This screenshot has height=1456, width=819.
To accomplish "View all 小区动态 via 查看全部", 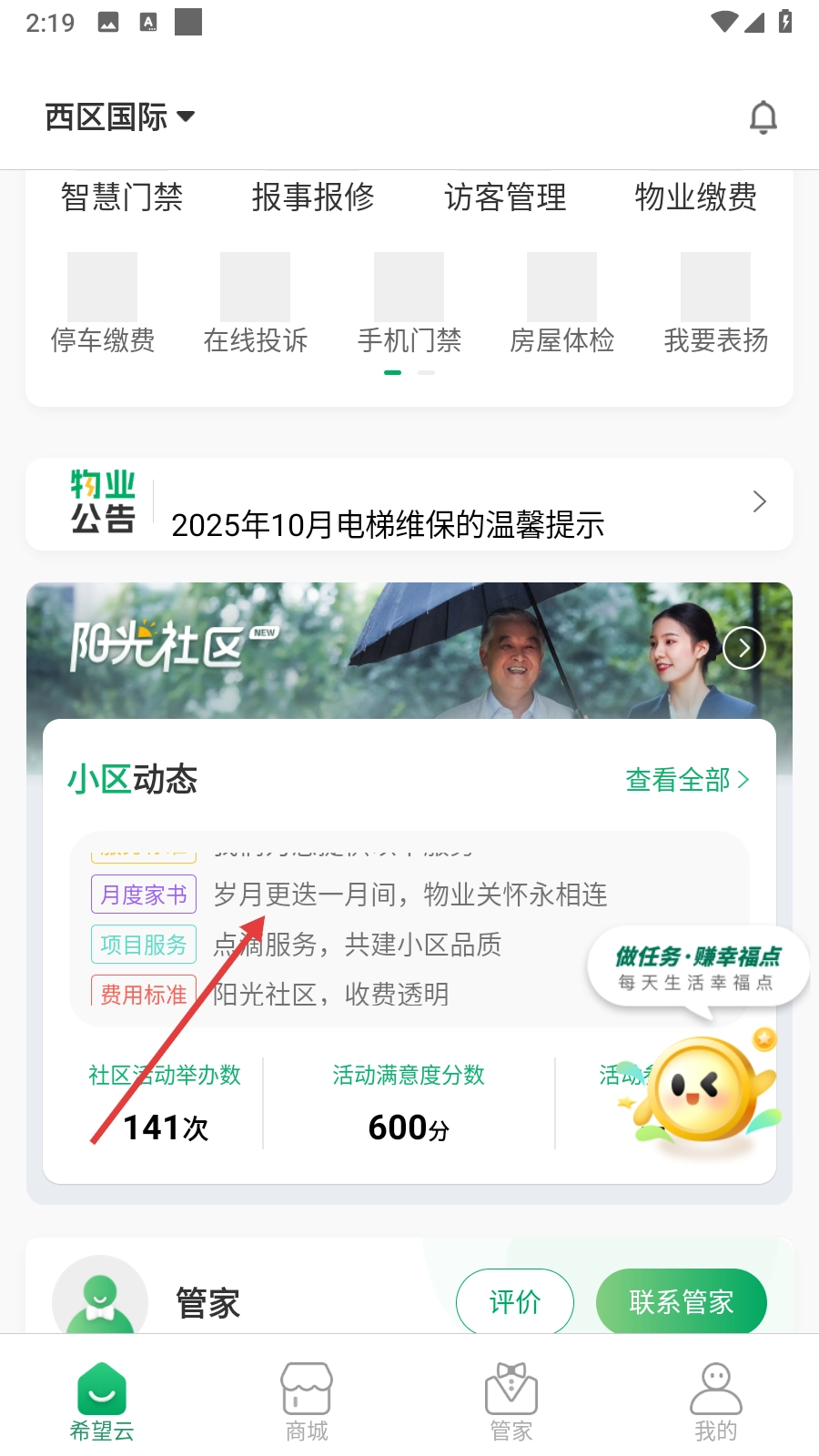I will pyautogui.click(x=687, y=780).
